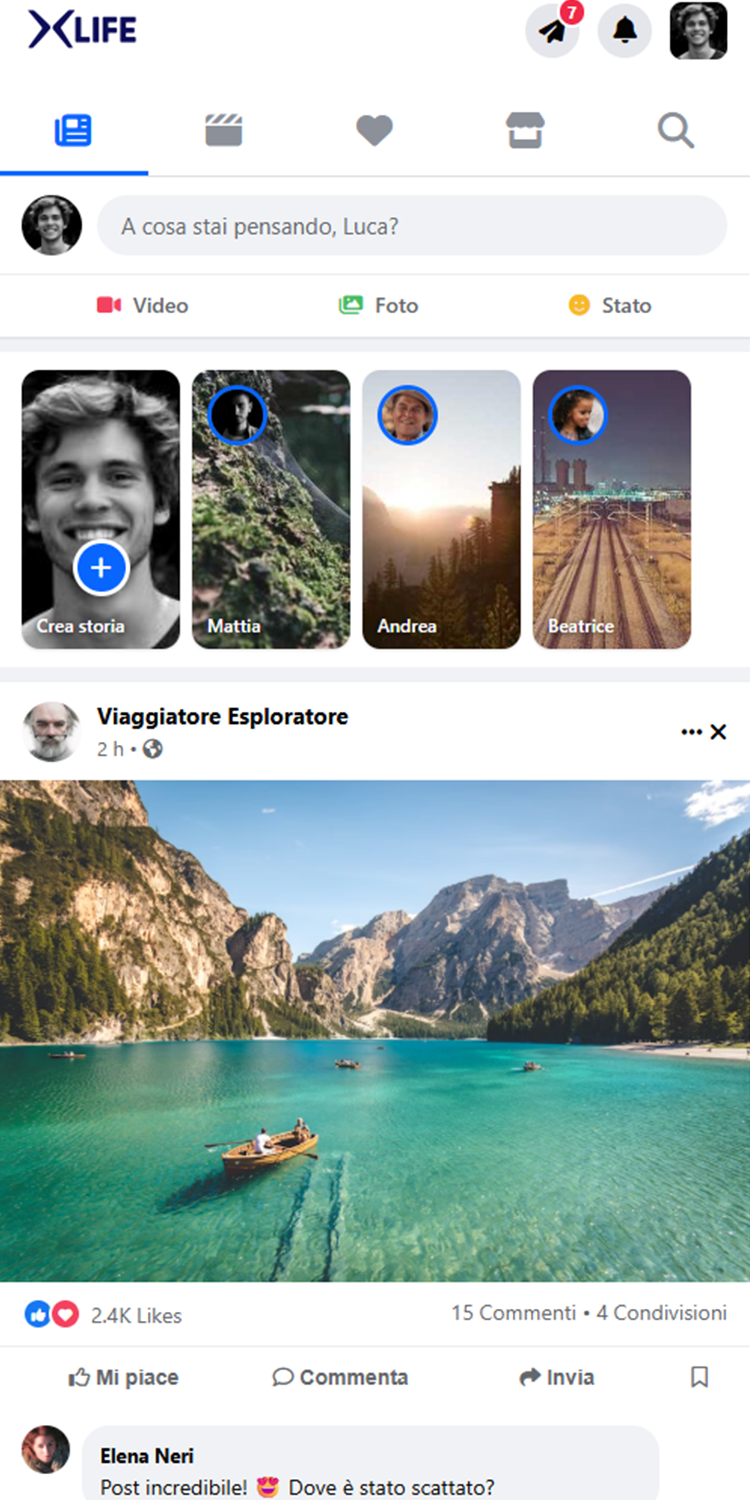Create a Video post
Viewport: 750px width, 1500px height.
pos(142,306)
